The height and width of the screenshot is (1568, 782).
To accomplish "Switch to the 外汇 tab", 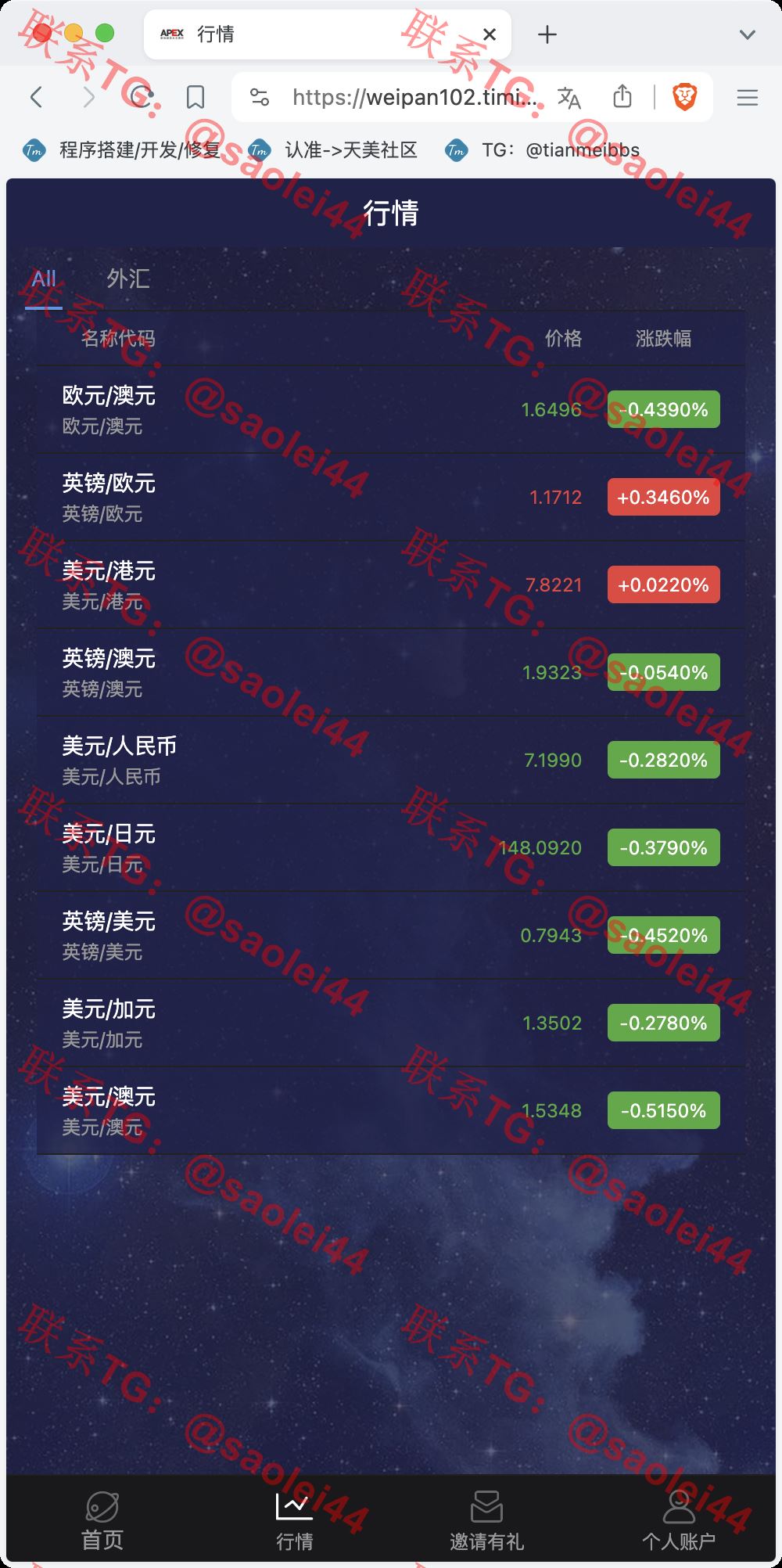I will pyautogui.click(x=128, y=279).
